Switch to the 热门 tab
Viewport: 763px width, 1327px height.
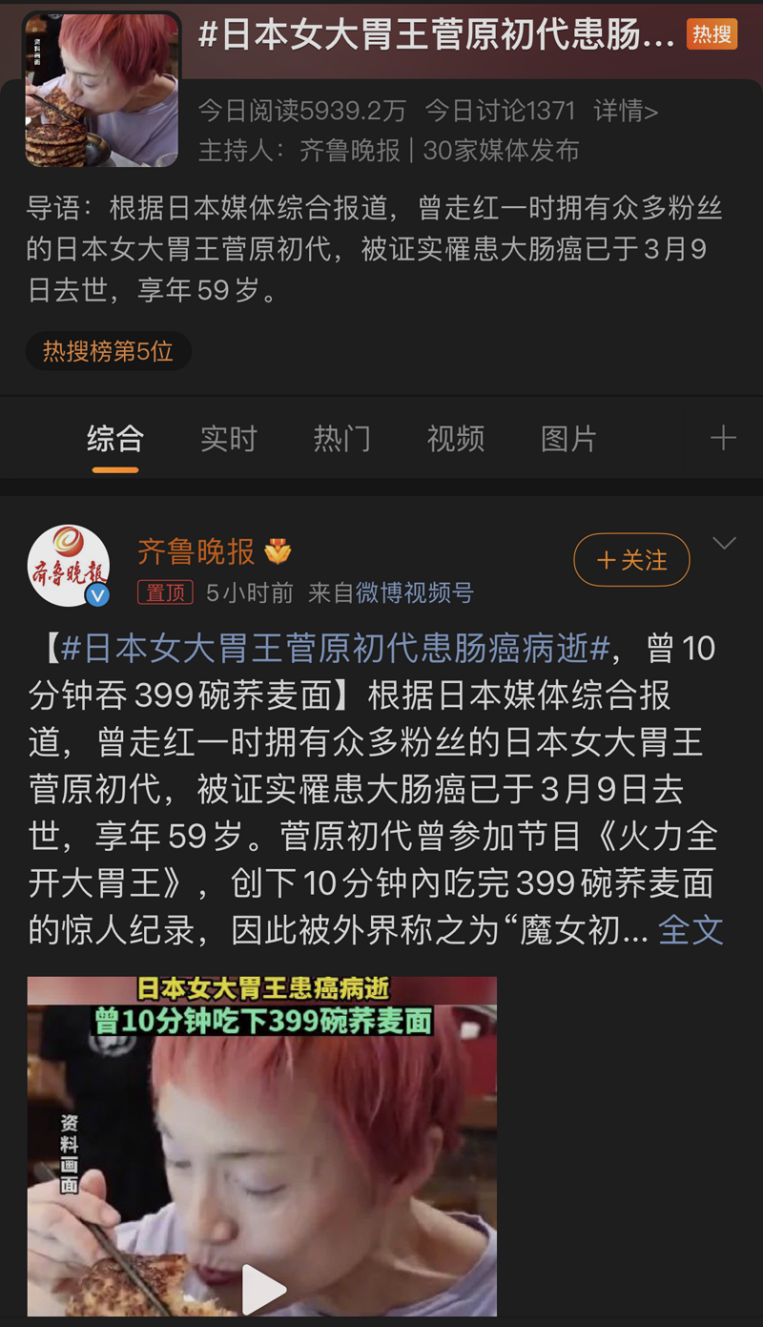pos(342,439)
